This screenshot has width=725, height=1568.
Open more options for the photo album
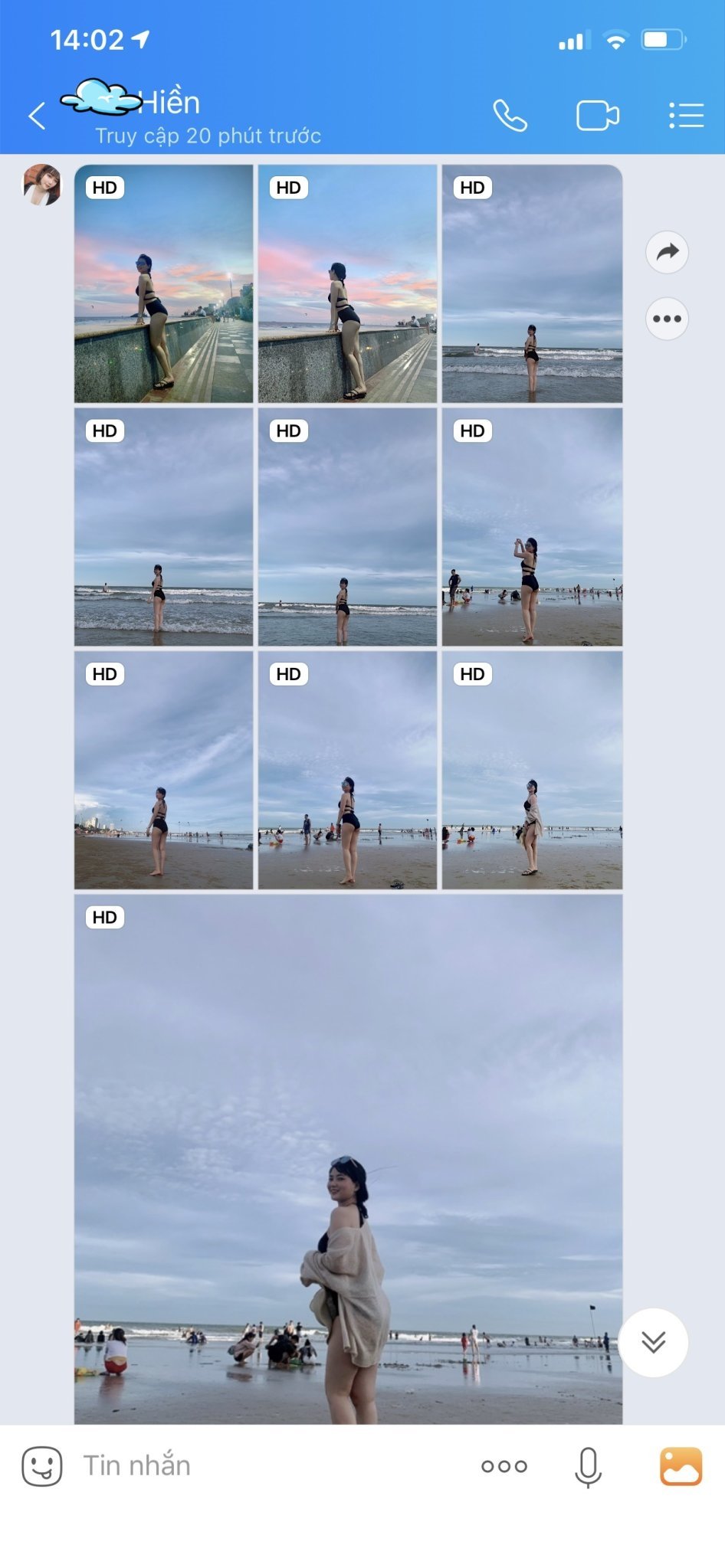tap(667, 319)
